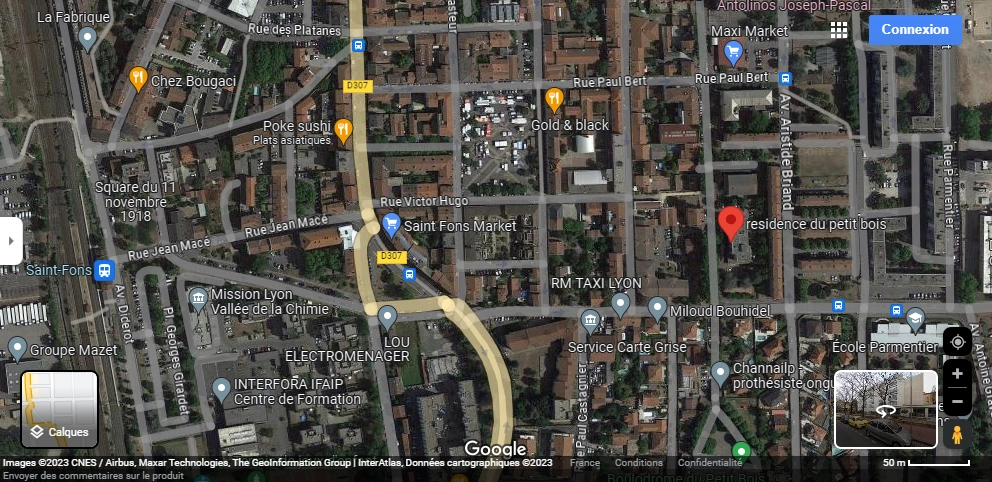Zoom in with the plus button
This screenshot has height=482, width=992.
(x=957, y=374)
